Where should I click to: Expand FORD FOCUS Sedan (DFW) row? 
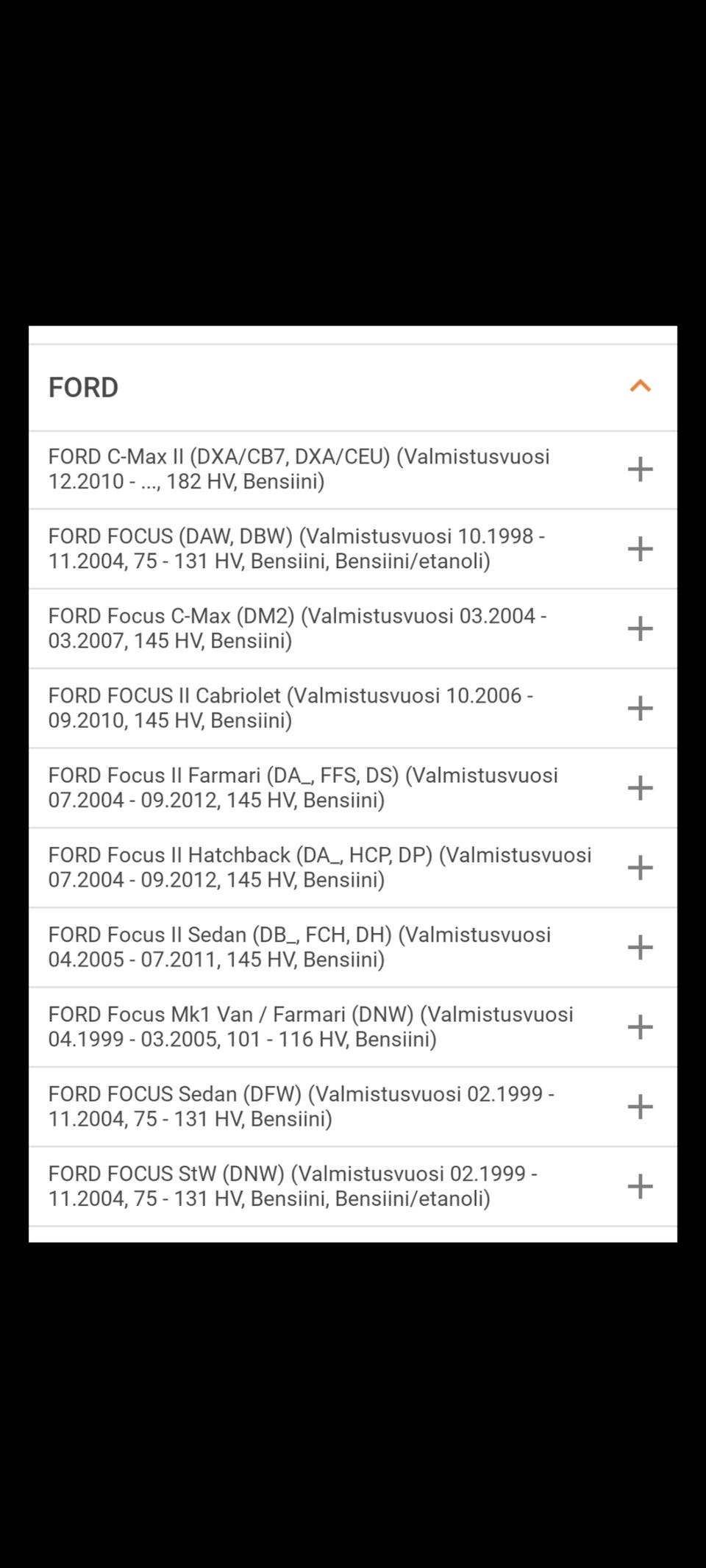point(640,1107)
